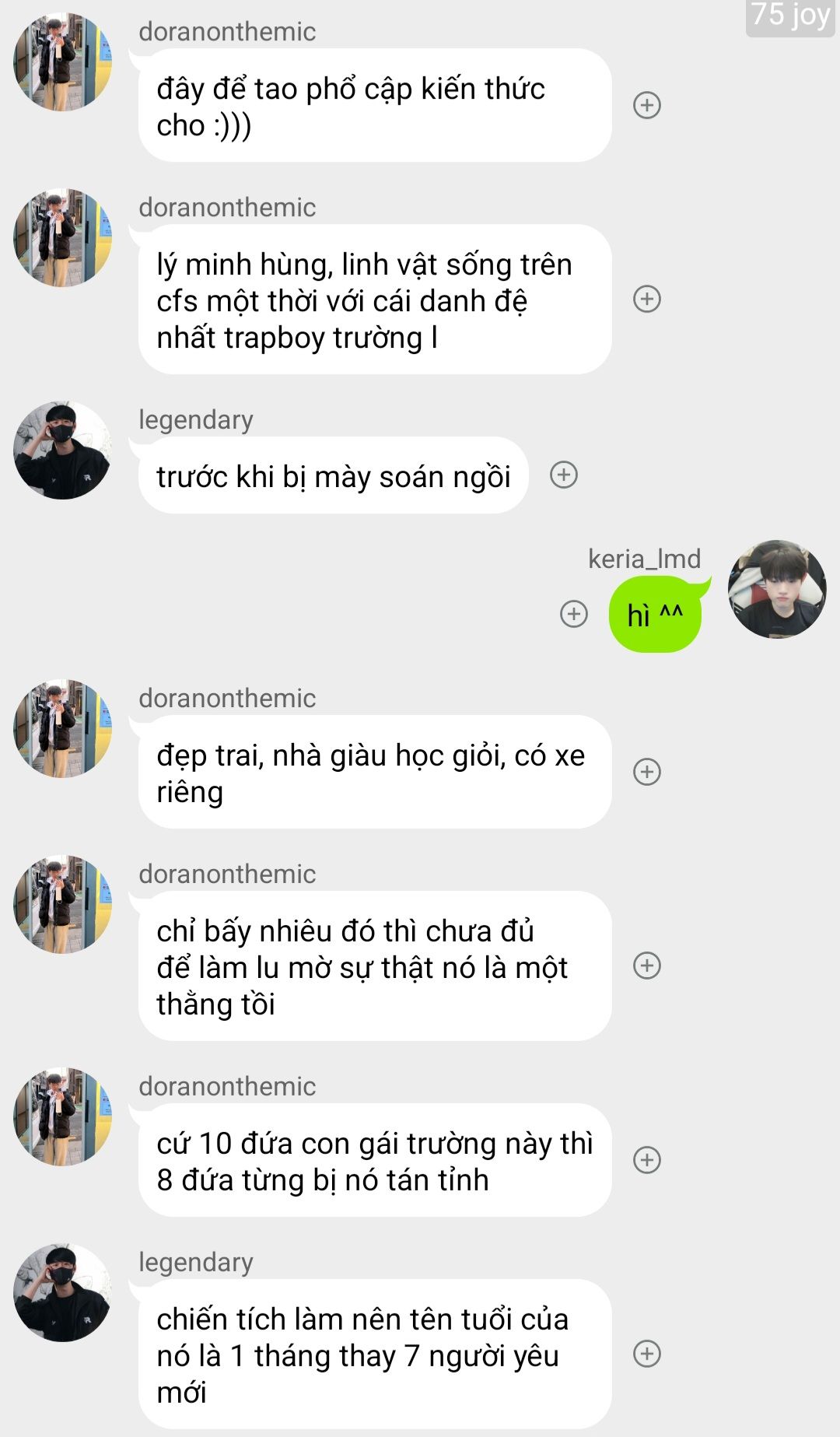
Task: React to "trước khi bị mày soán ngồi"
Action: 564,475
